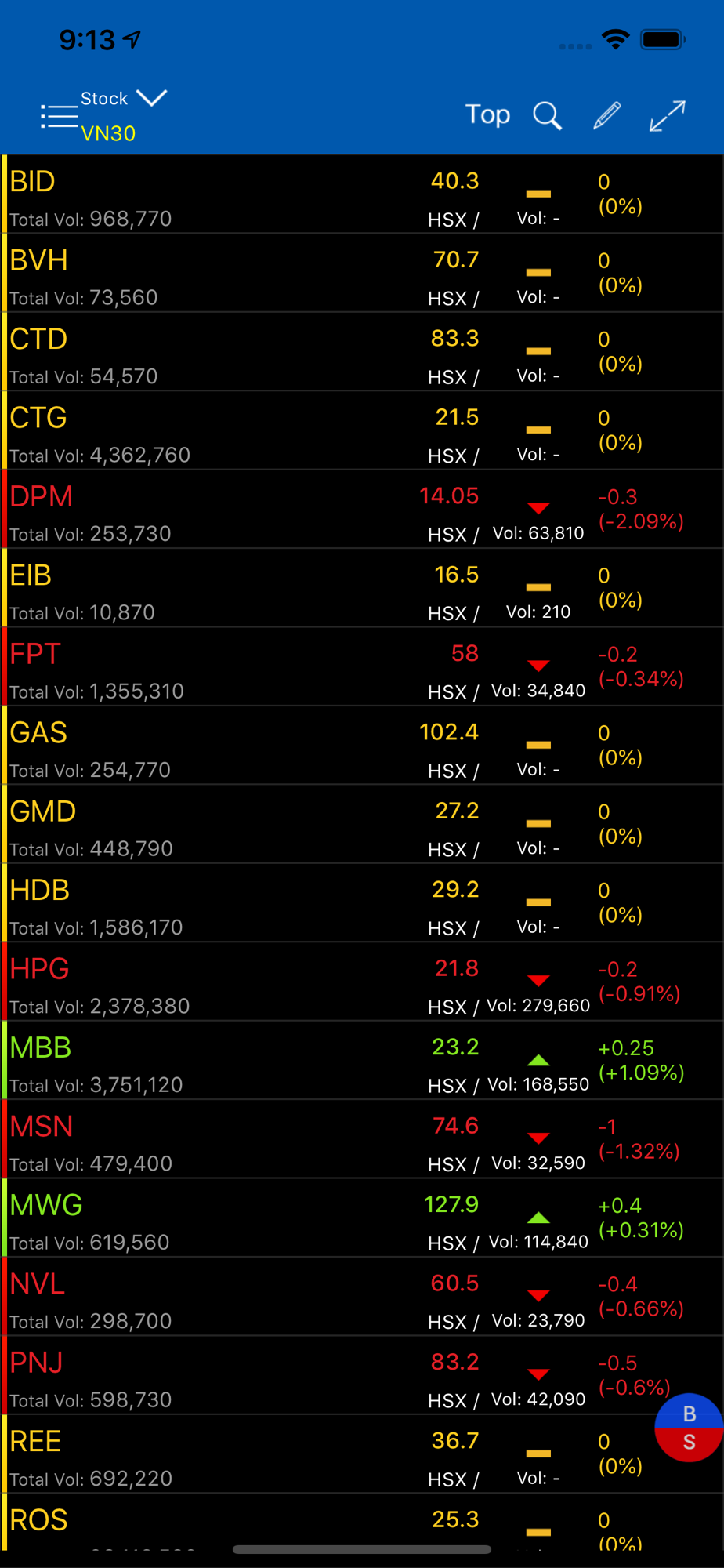Open MWG stock details
The image size is (724, 1568).
coord(362,1218)
